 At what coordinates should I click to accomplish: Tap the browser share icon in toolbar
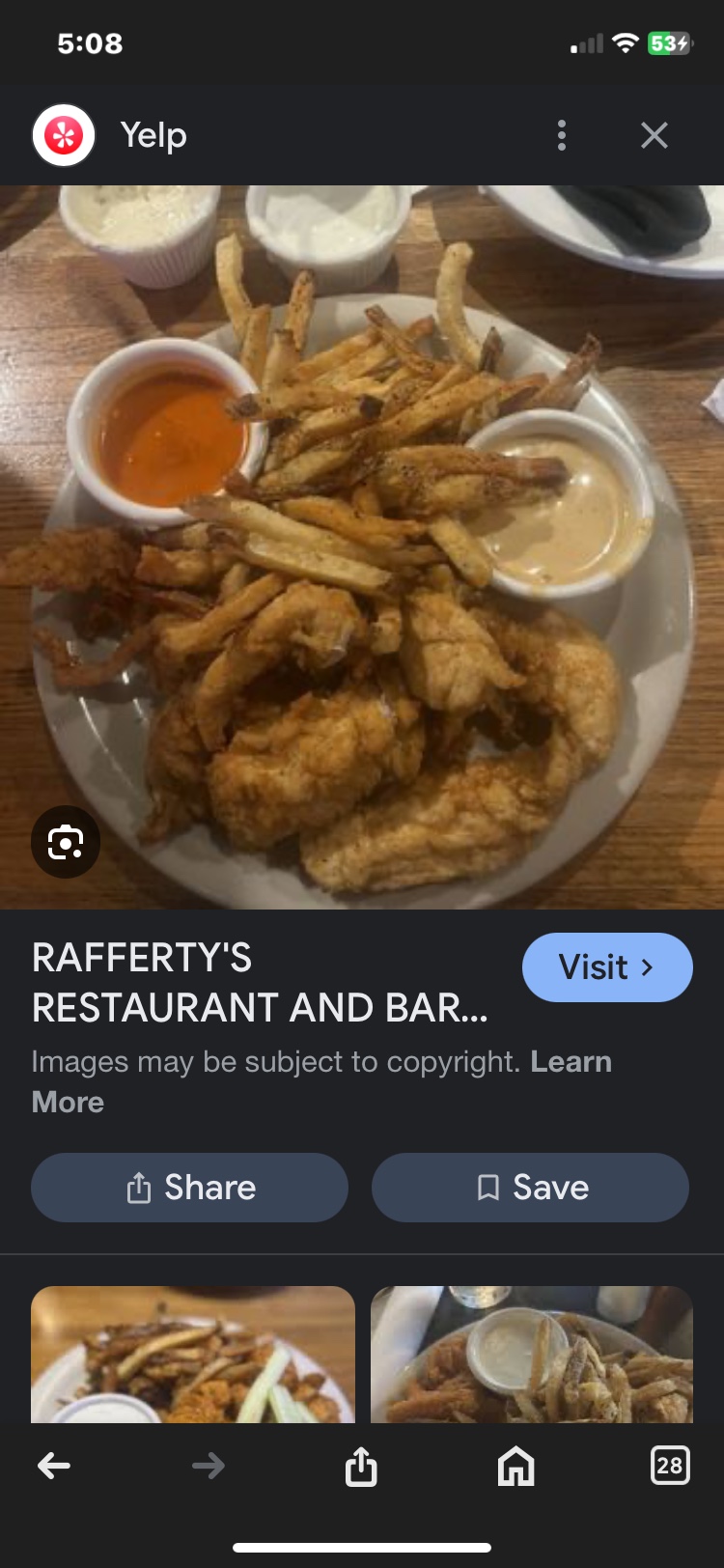[361, 1466]
